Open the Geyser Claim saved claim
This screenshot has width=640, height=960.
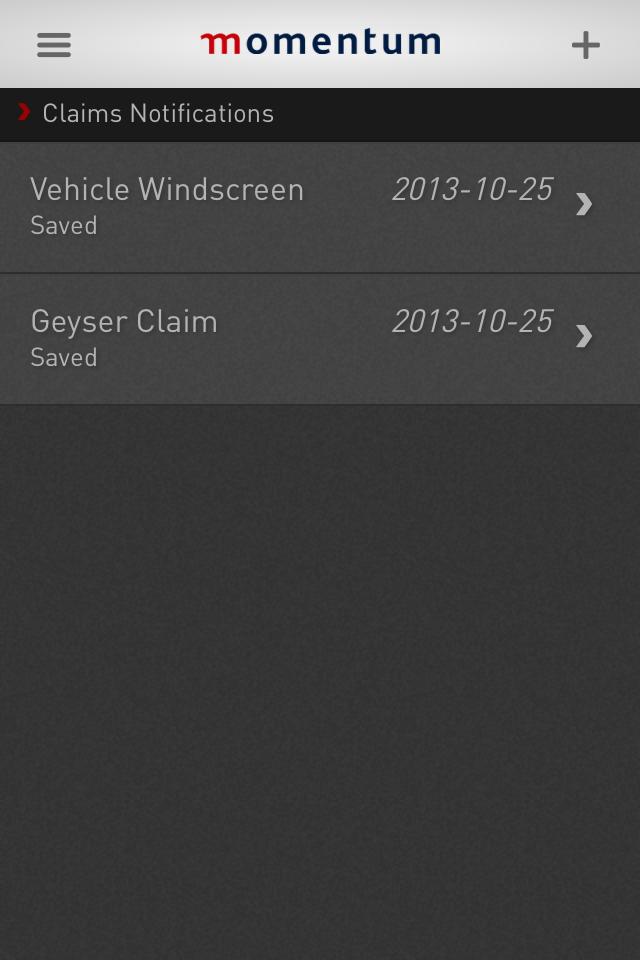[320, 338]
